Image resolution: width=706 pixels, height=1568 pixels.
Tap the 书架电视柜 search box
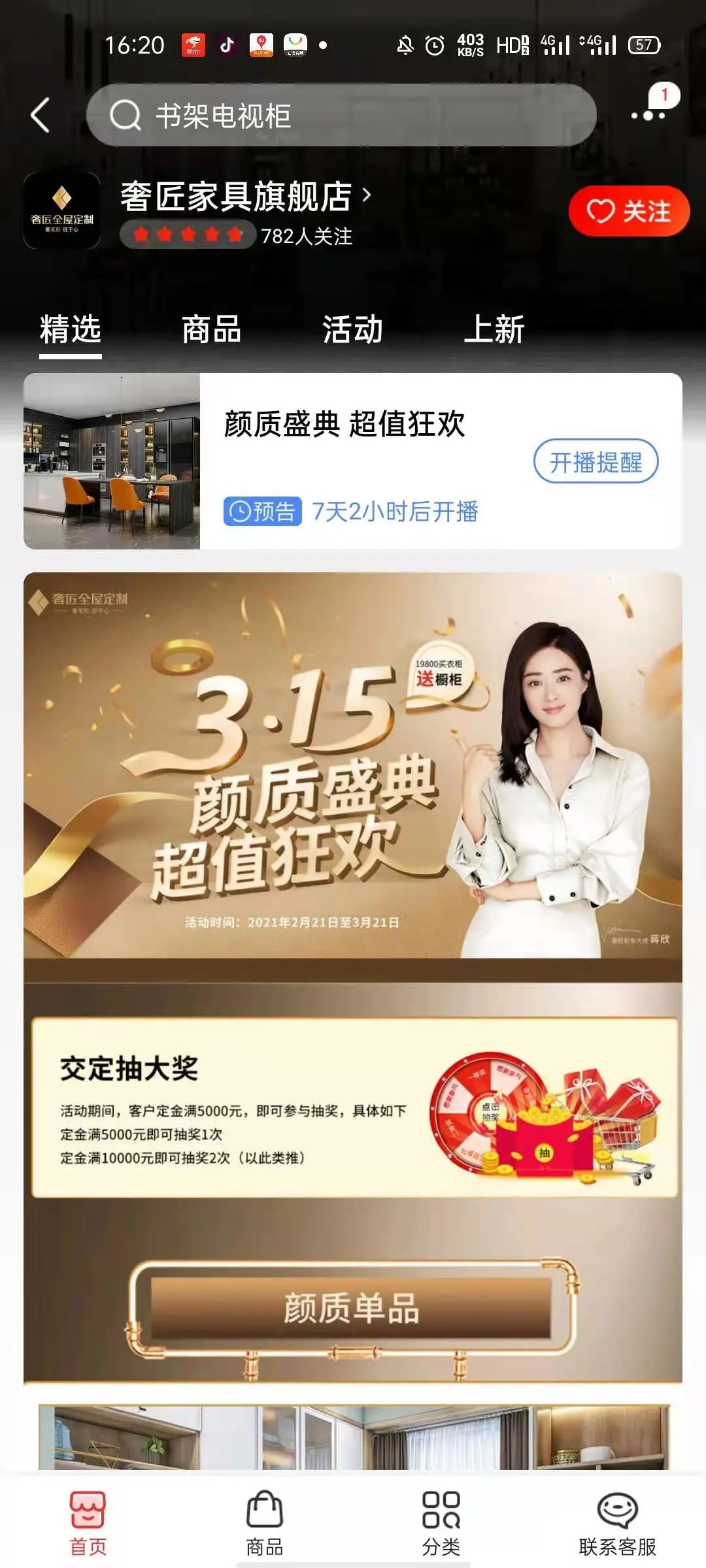coord(340,116)
